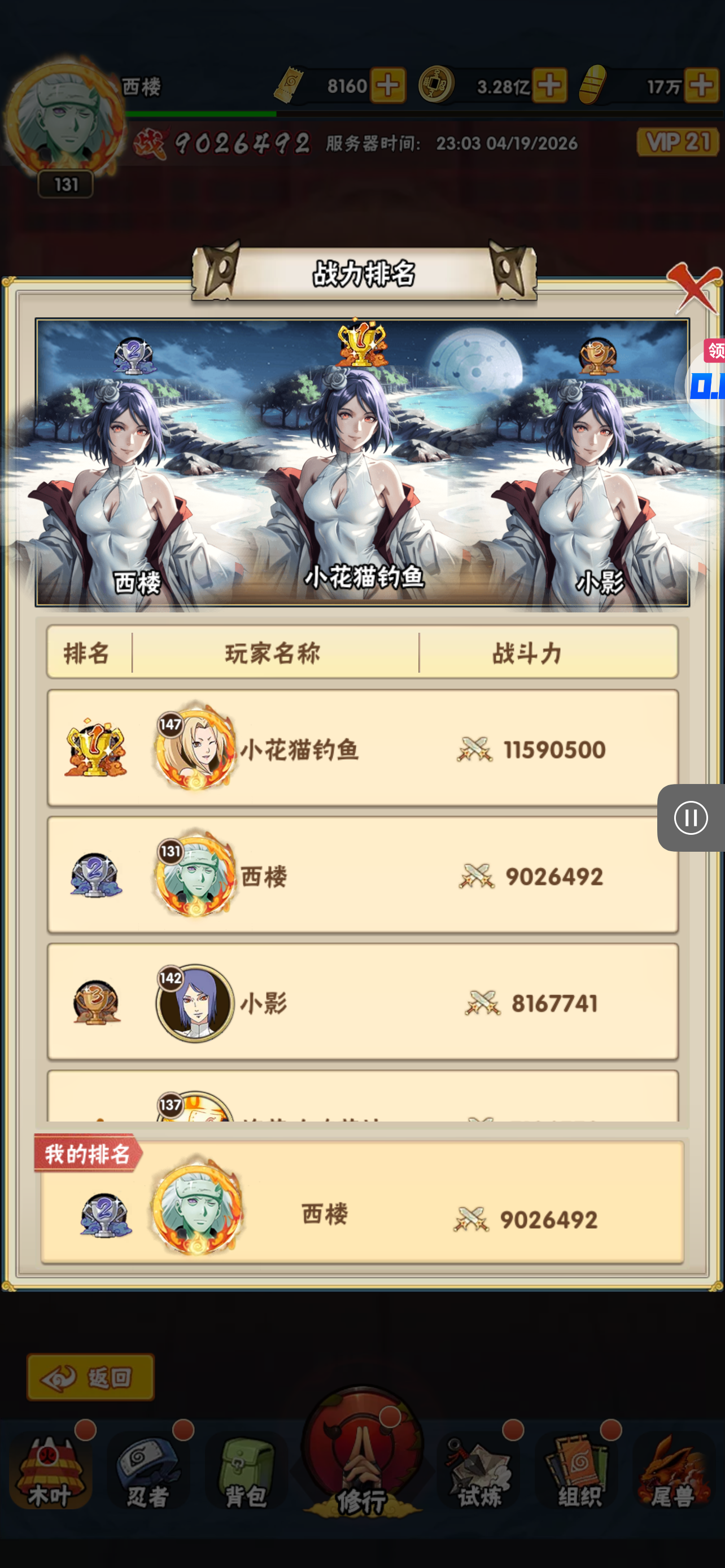725x1568 pixels.
Task: Tap the pause floating button
Action: (x=691, y=817)
